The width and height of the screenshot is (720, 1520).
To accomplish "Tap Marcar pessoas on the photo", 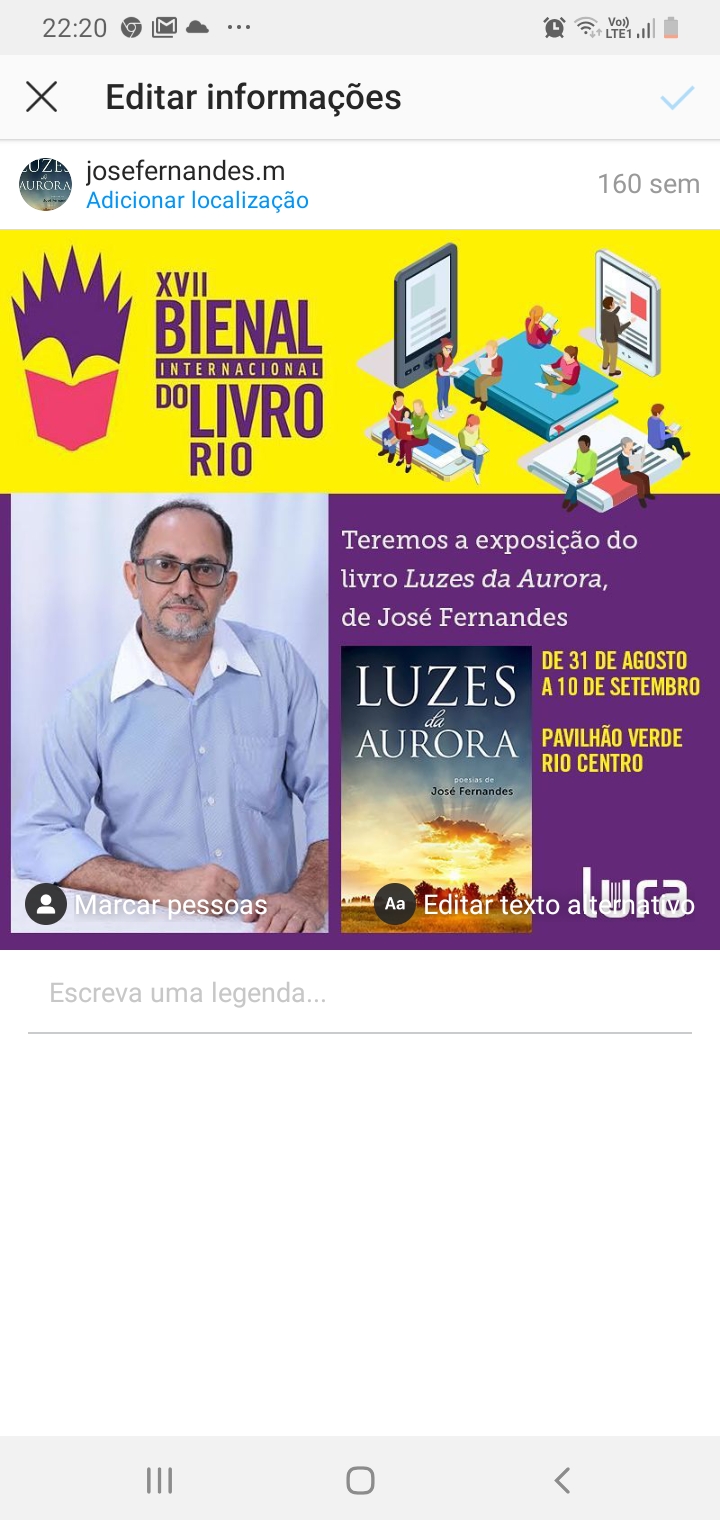I will [147, 905].
